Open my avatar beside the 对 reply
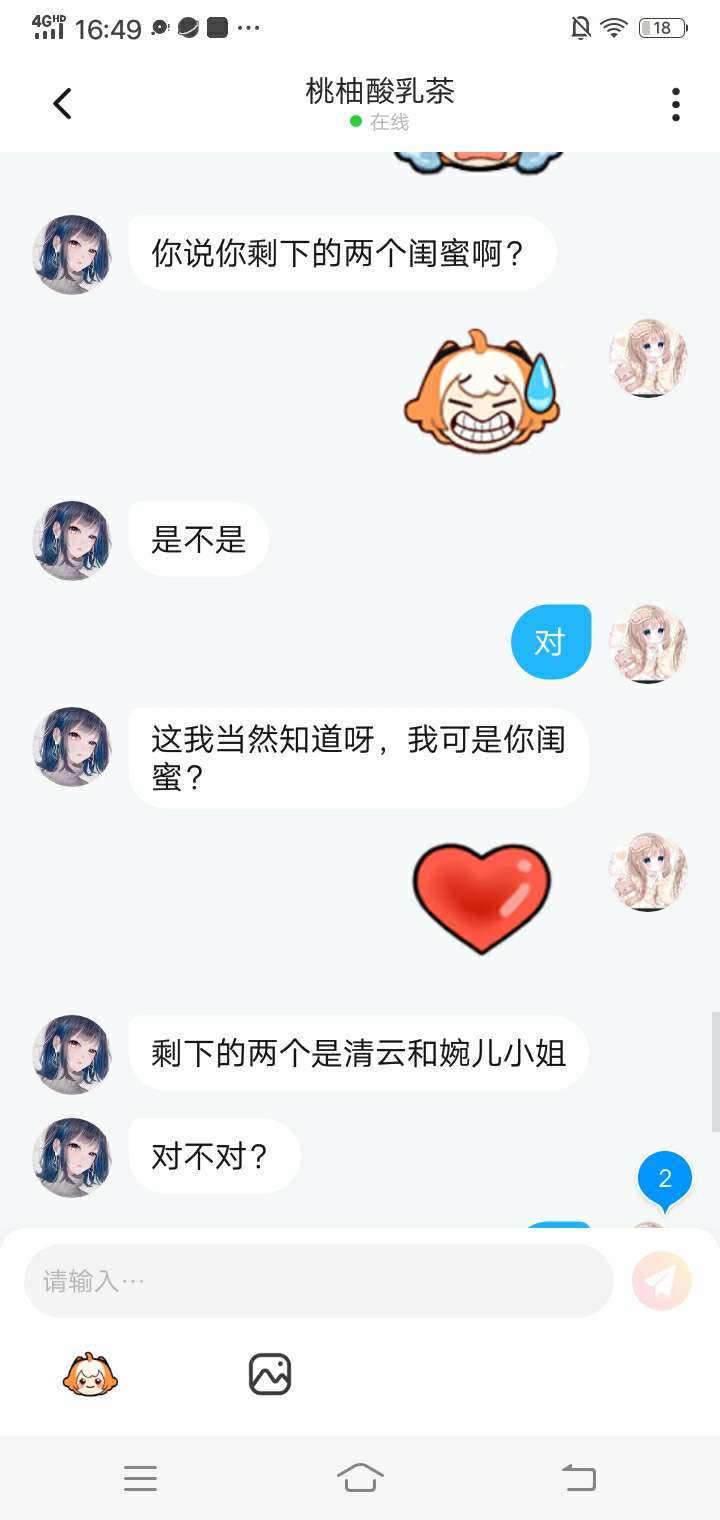Viewport: 720px width, 1520px height. coord(649,644)
